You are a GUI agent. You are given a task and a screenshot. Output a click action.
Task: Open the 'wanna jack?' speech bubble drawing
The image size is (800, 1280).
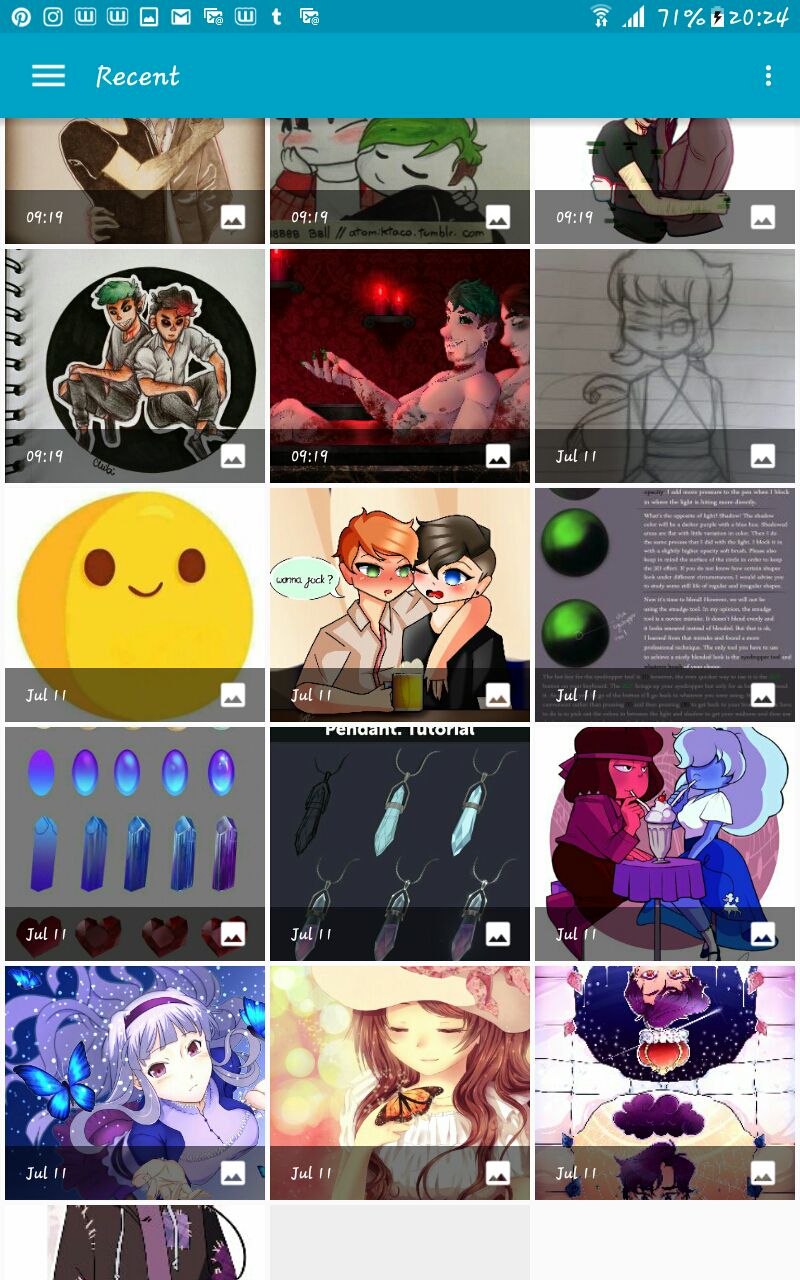click(400, 605)
